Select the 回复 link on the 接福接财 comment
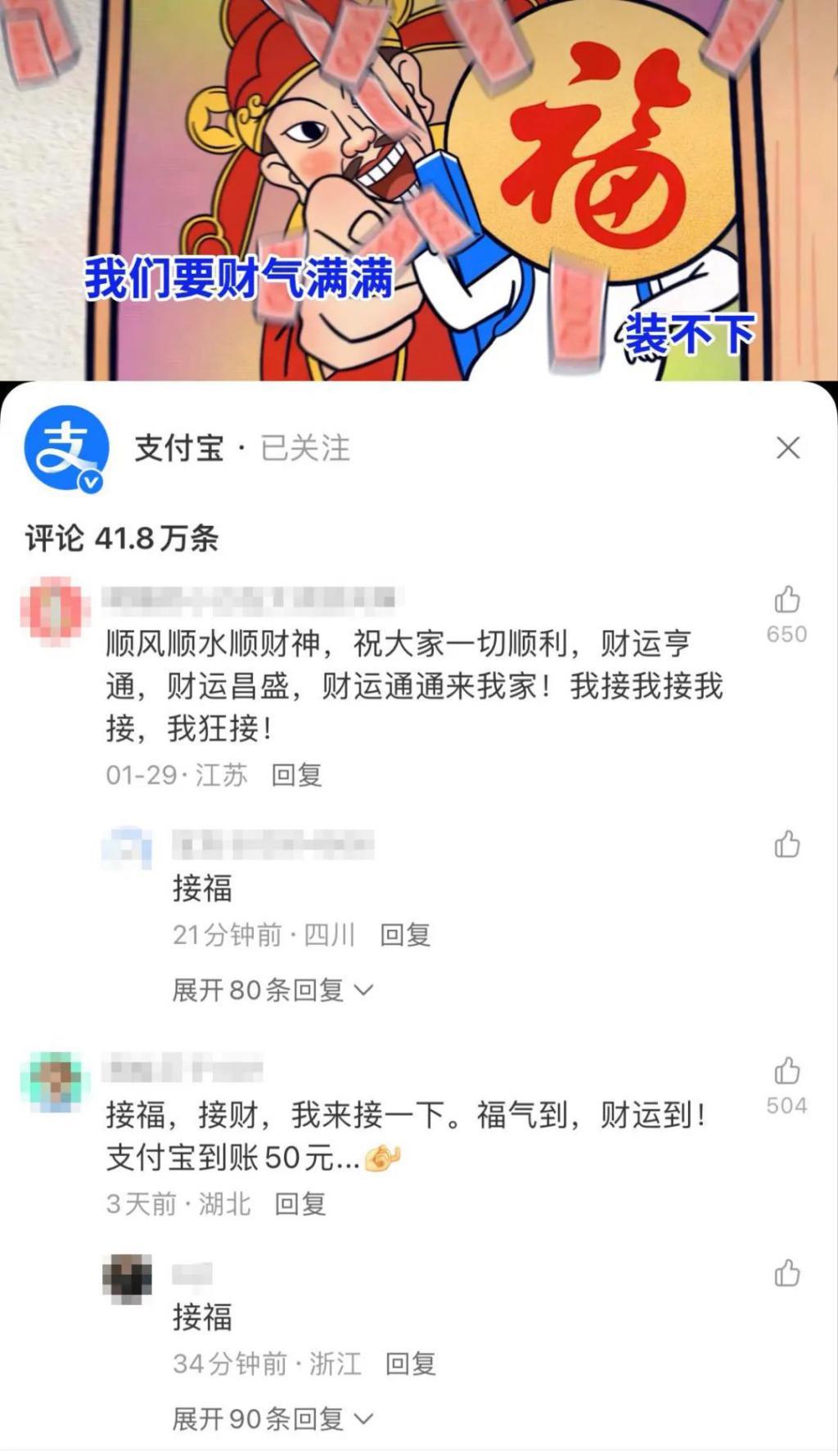 [x=301, y=1203]
